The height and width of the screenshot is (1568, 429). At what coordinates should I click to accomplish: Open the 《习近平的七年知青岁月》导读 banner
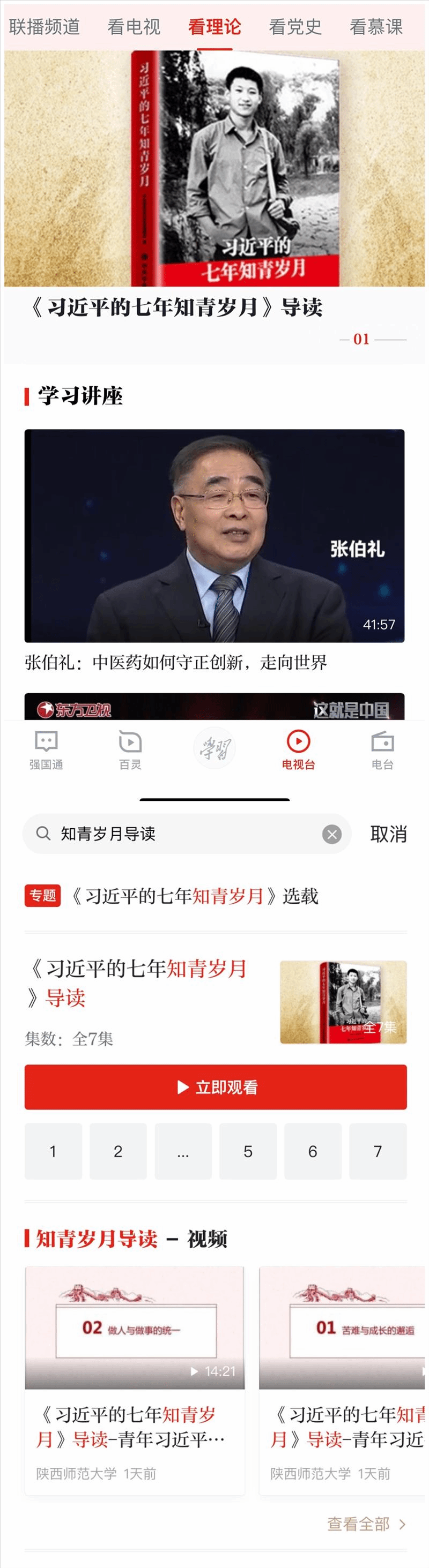[214, 183]
